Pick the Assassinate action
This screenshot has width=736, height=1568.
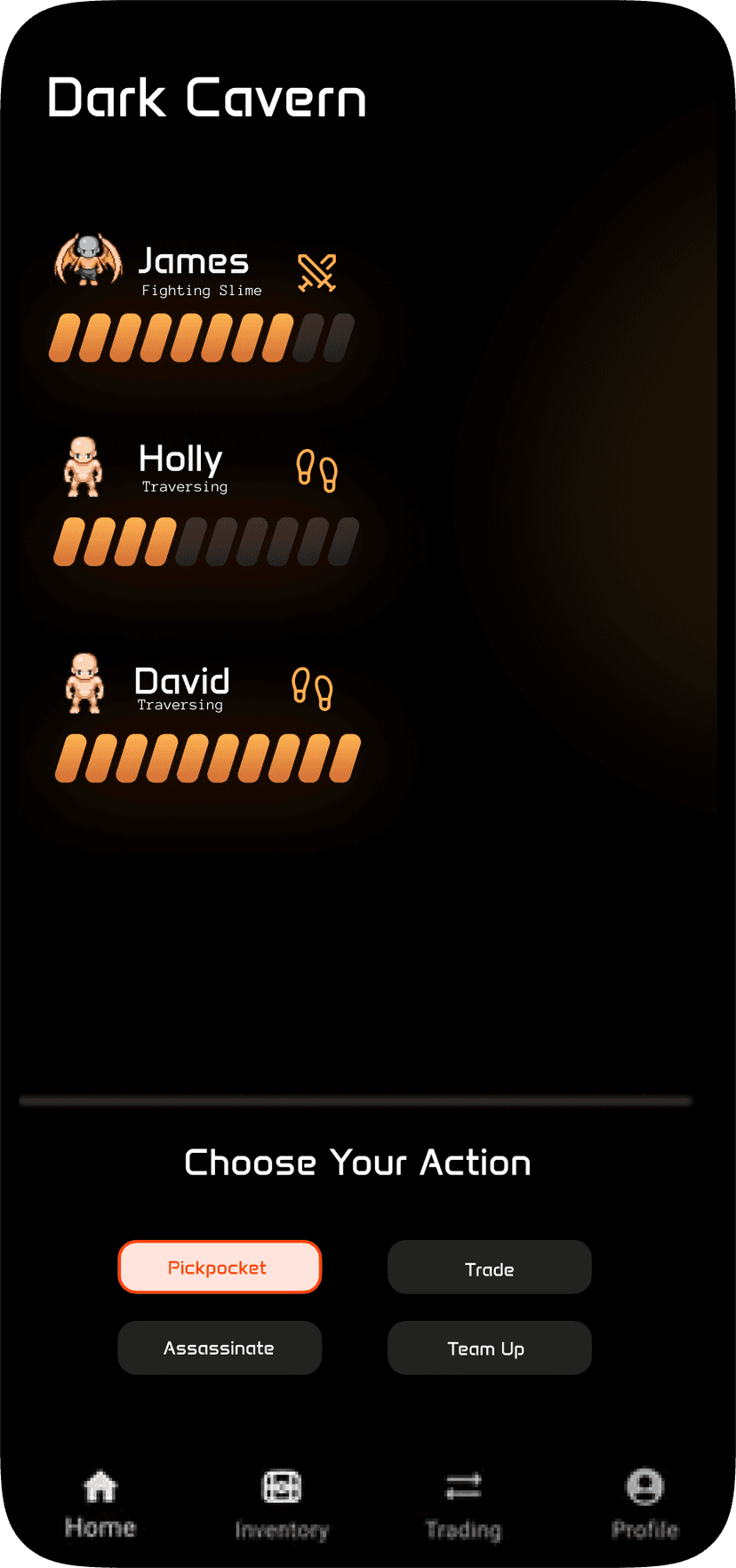pos(220,1348)
